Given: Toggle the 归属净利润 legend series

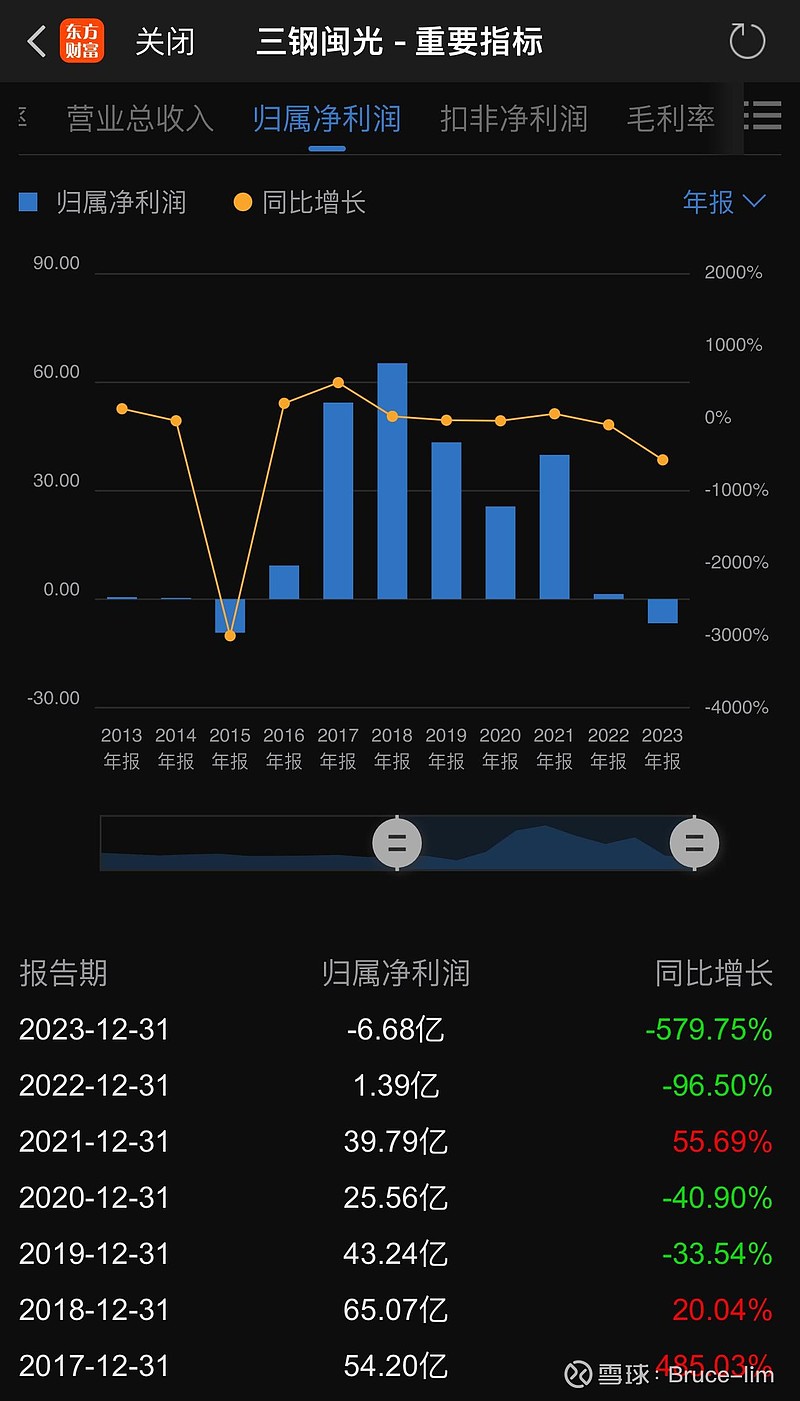Looking at the screenshot, I should (102, 202).
